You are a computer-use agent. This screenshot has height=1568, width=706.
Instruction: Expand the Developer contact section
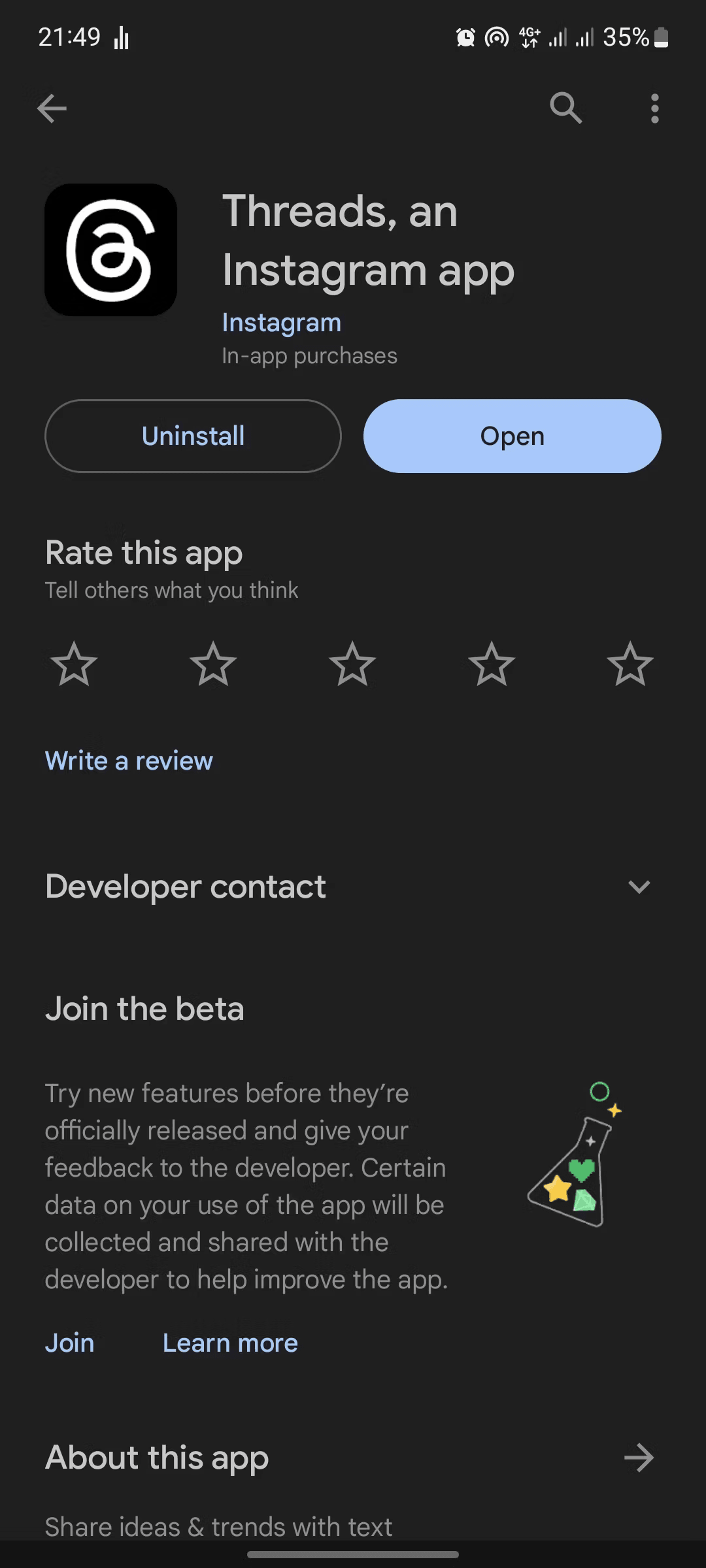(x=639, y=887)
